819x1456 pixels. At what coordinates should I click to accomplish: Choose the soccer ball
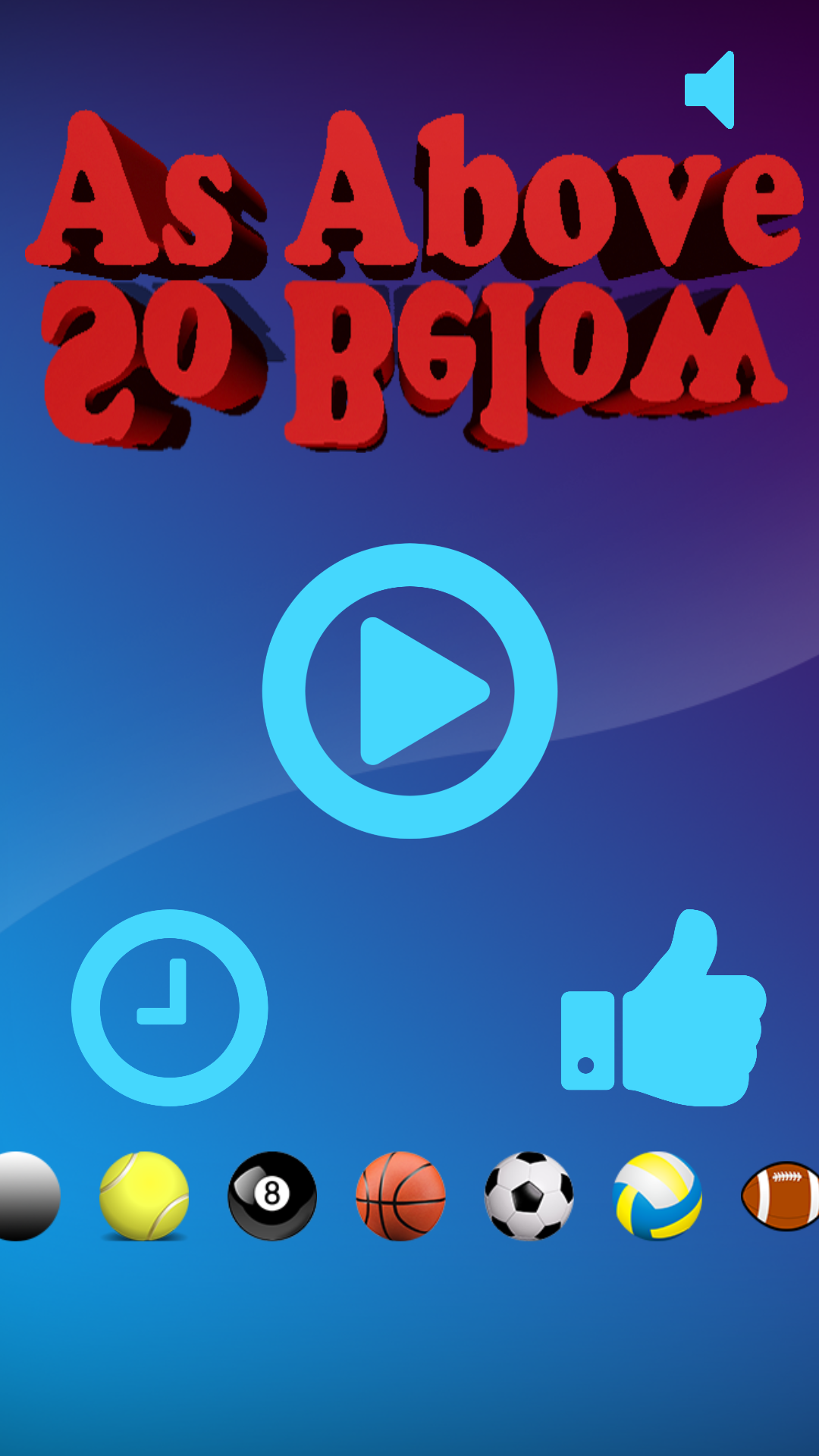click(x=529, y=1196)
